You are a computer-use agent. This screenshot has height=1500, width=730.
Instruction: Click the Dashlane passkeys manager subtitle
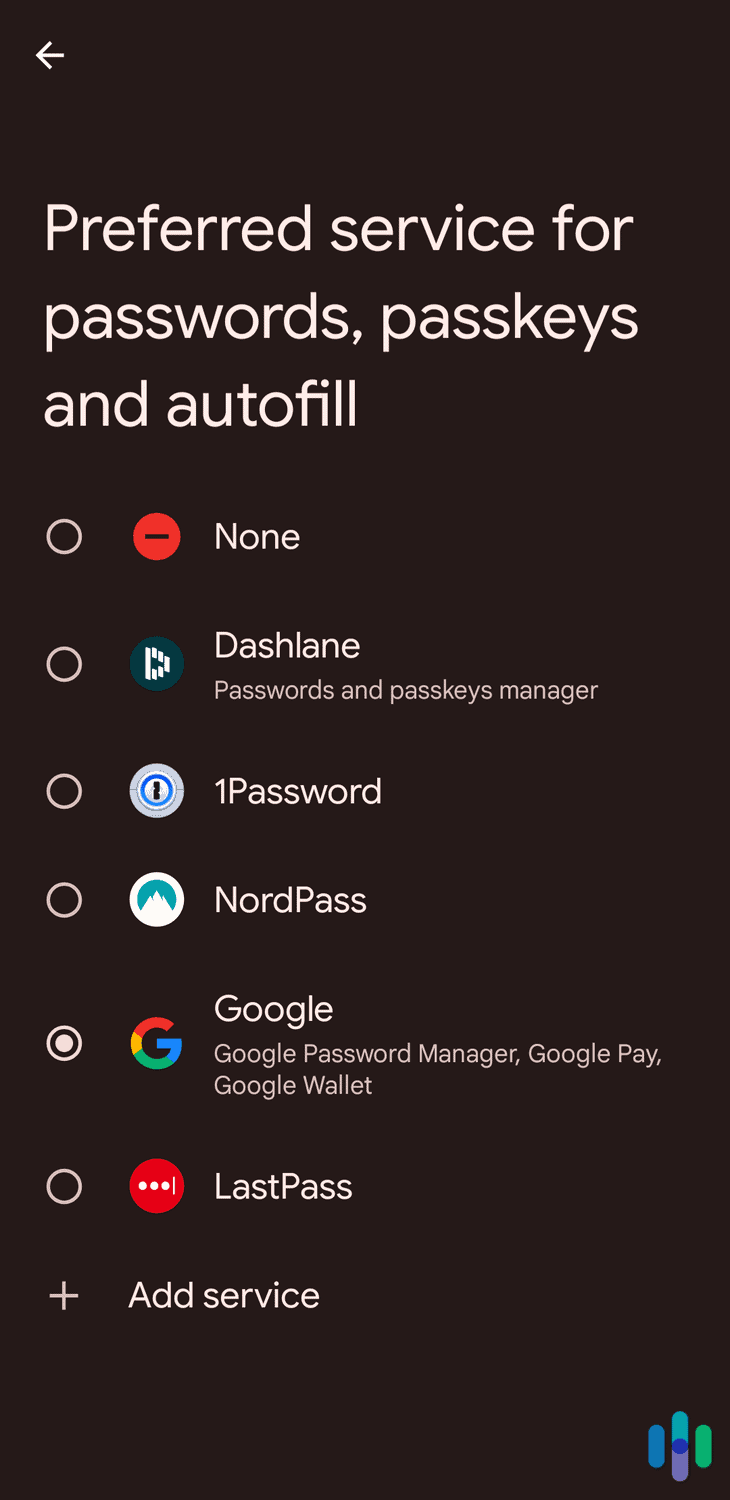[x=405, y=690]
